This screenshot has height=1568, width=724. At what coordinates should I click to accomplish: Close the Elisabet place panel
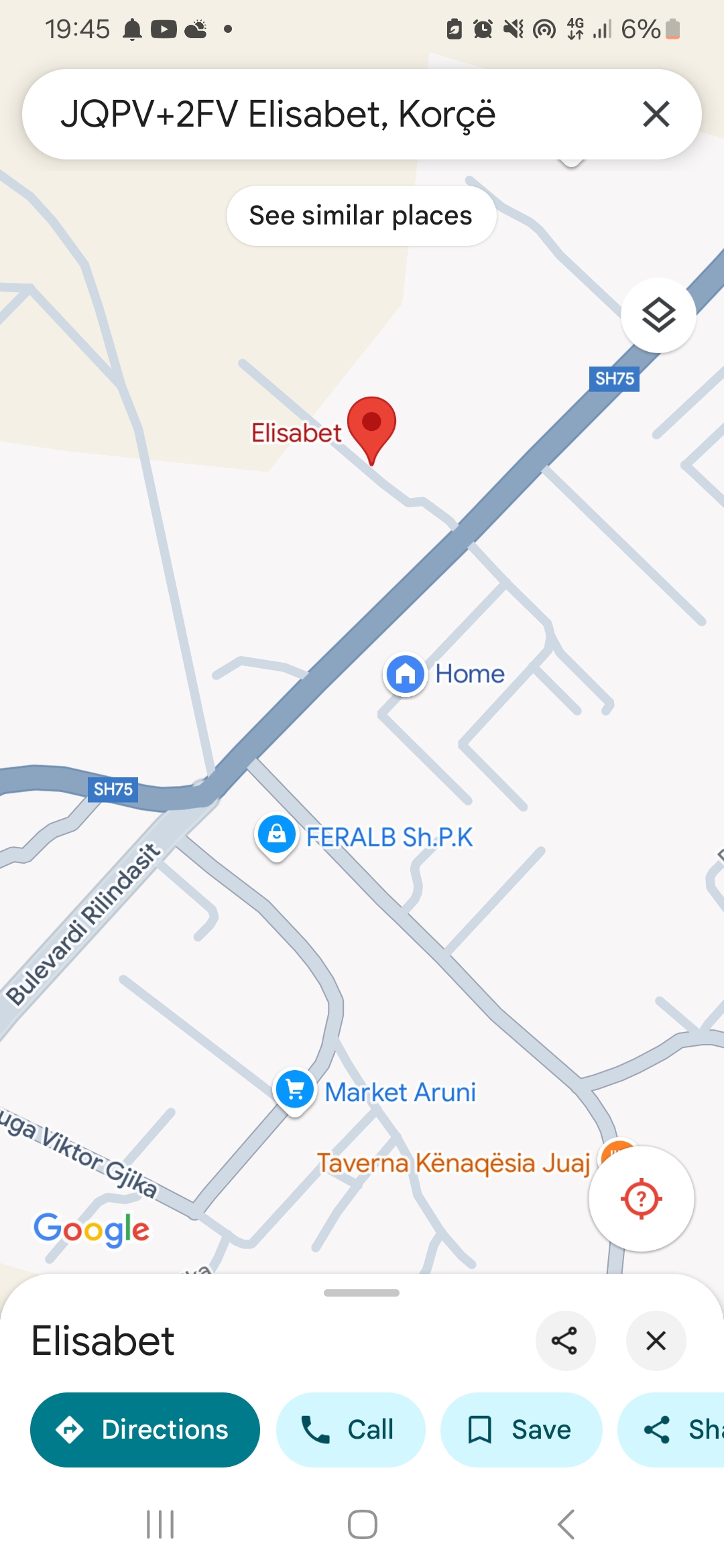pos(656,1341)
